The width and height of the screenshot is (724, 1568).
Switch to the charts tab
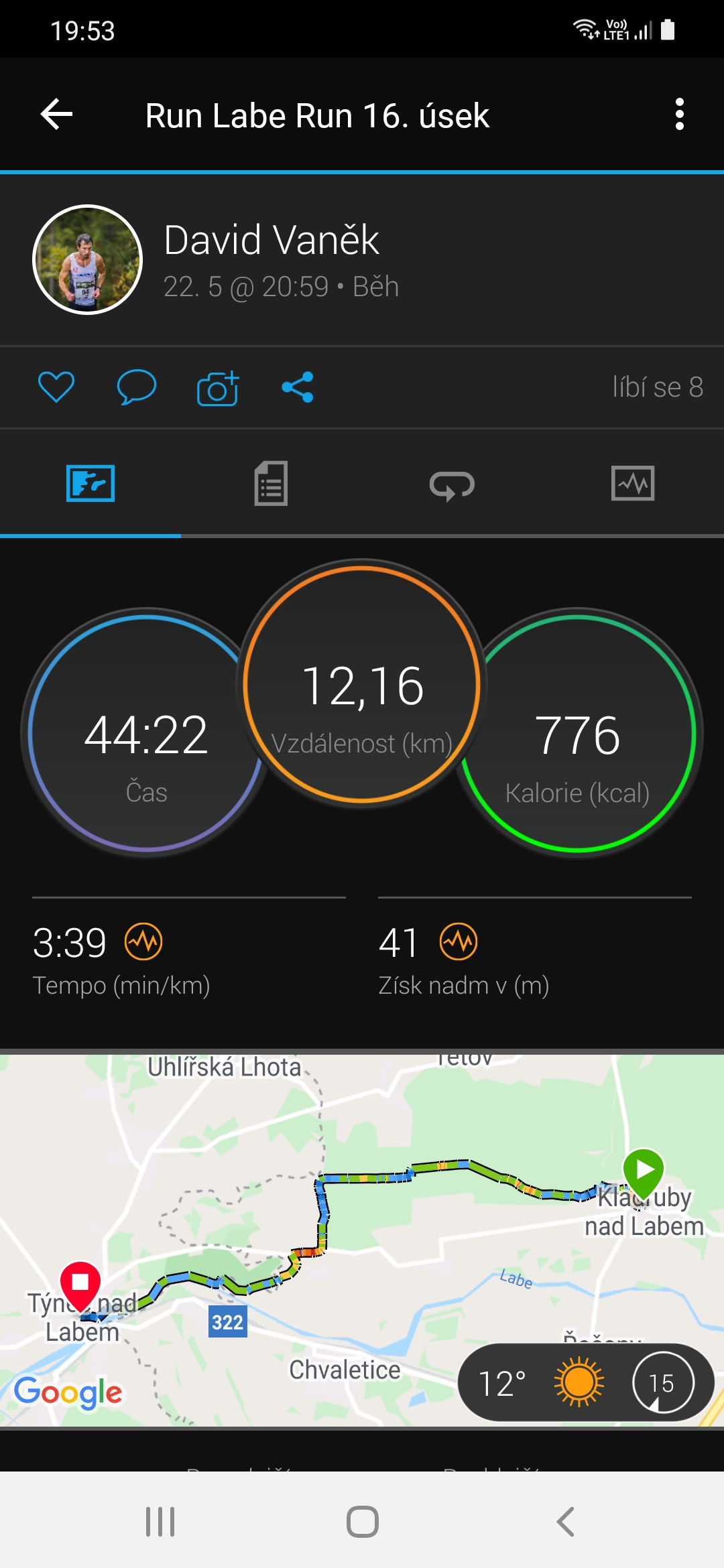(633, 483)
